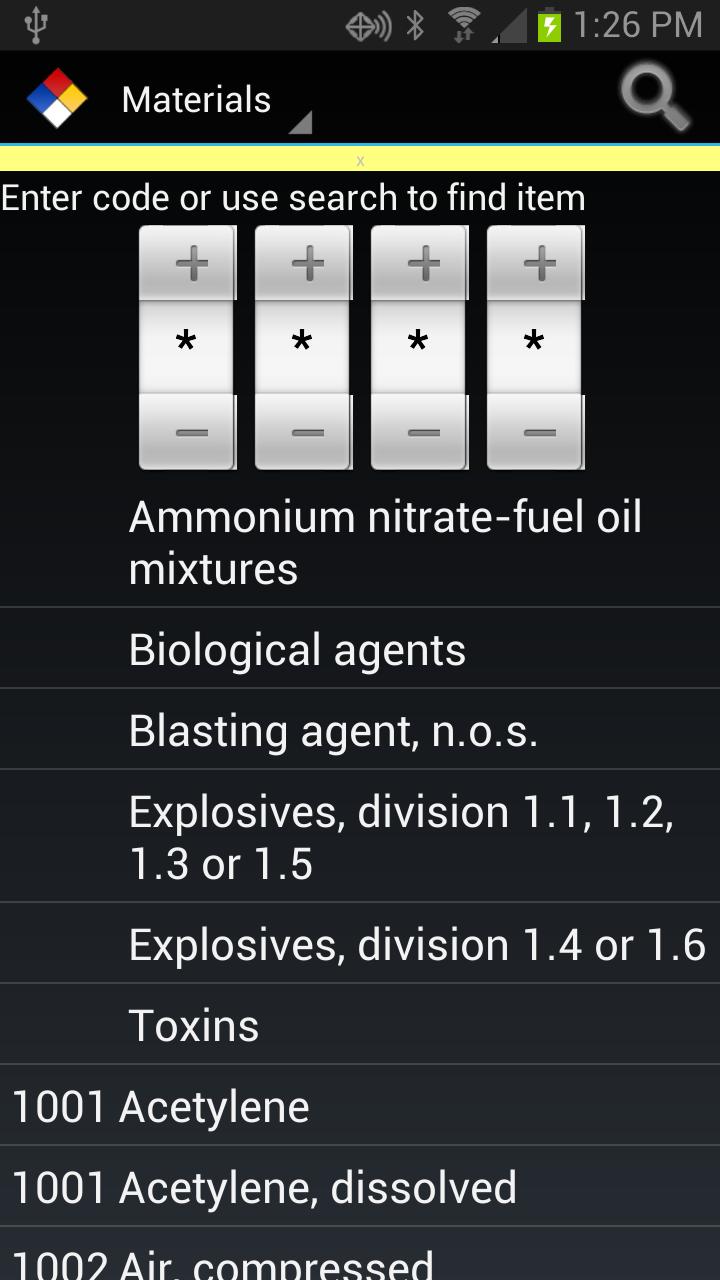Open Explosives division 1.4 or 1.6

point(416,945)
